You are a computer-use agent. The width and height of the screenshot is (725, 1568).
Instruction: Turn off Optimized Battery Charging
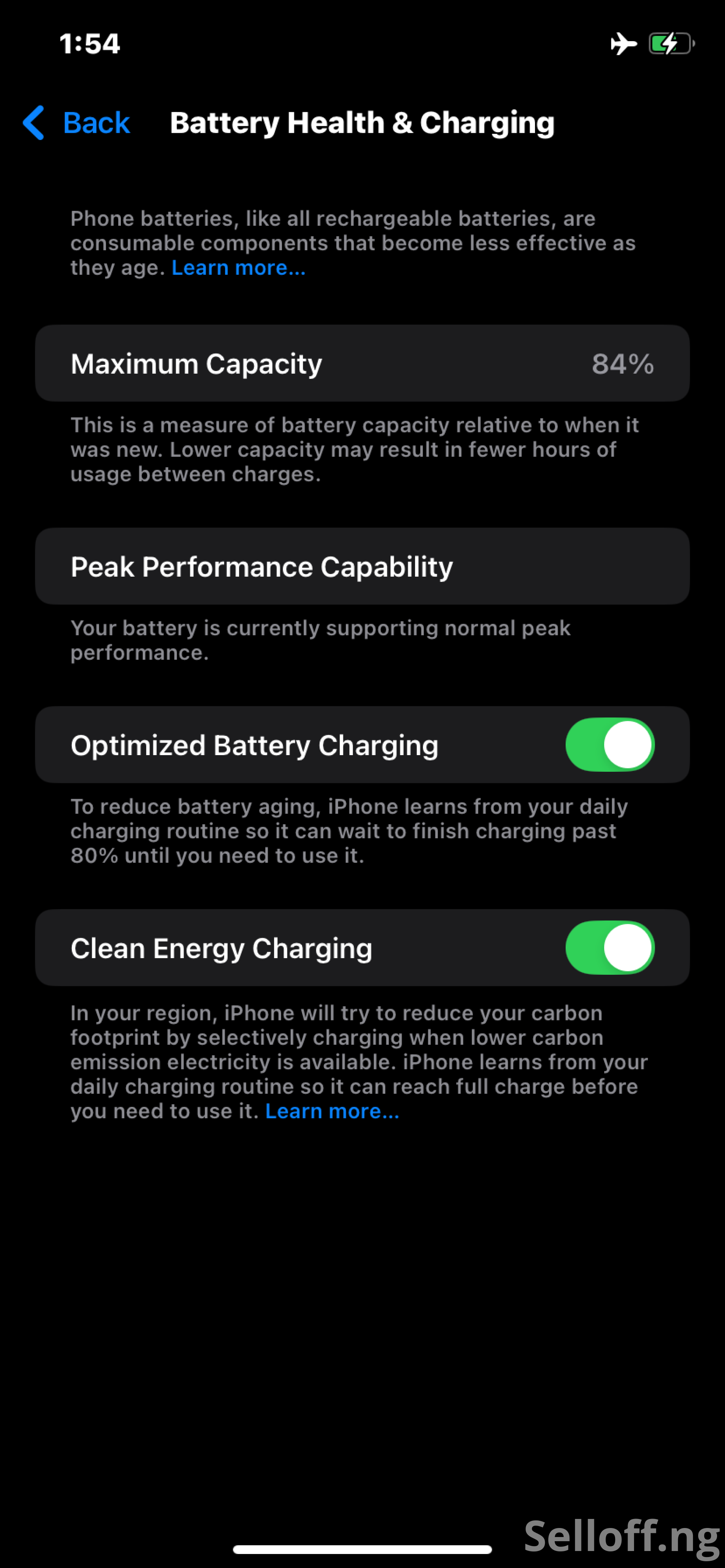pos(609,745)
